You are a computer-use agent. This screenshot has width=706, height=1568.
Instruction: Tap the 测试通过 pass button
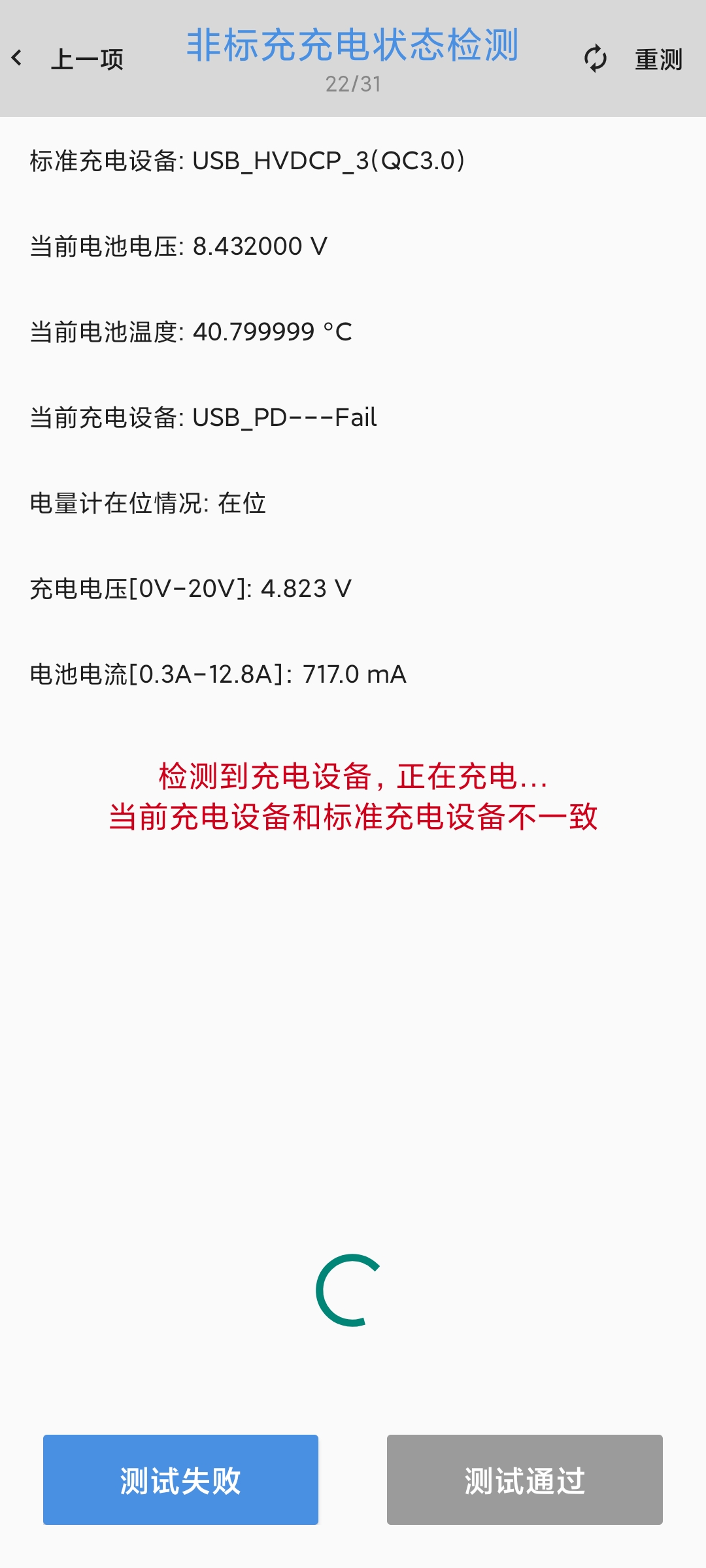click(x=525, y=1480)
